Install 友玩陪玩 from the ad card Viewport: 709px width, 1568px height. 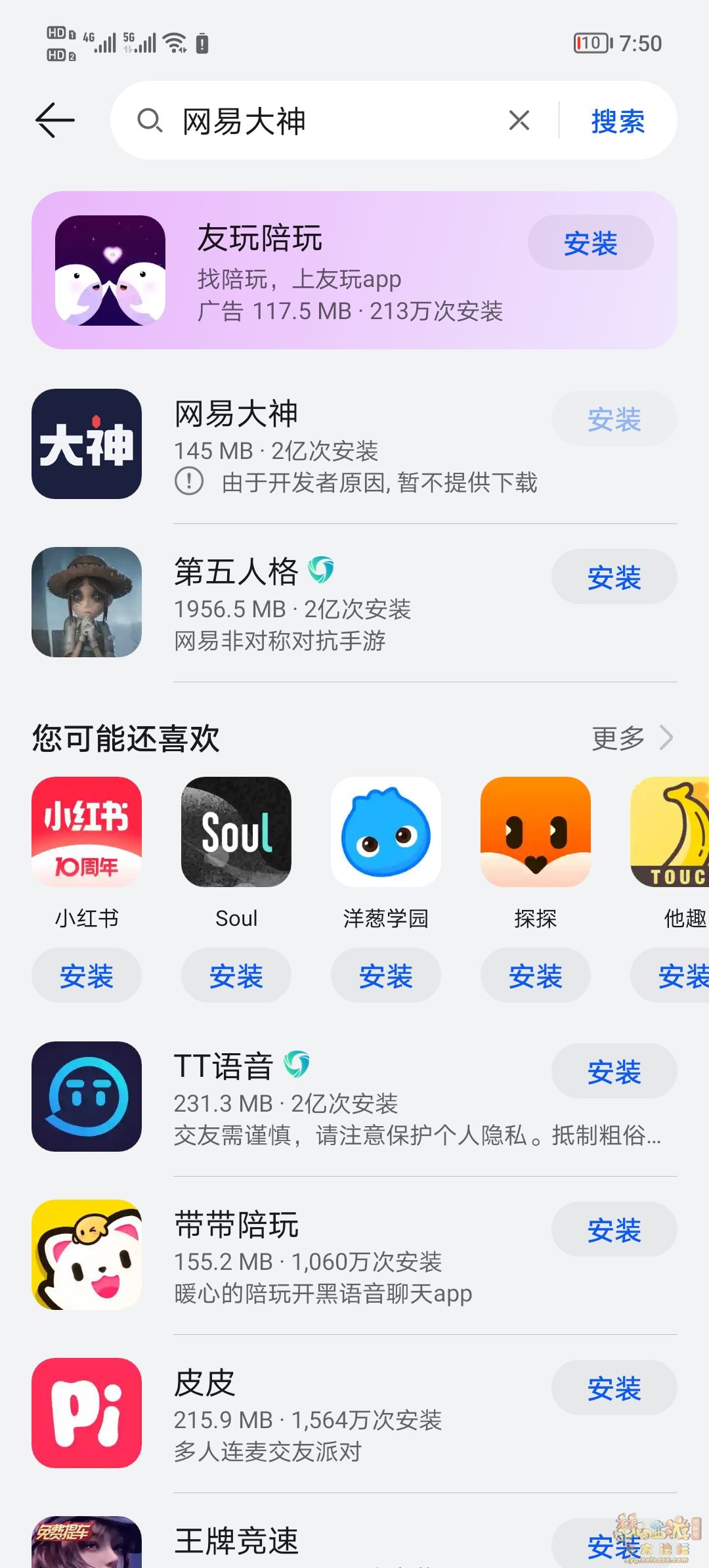[590, 244]
